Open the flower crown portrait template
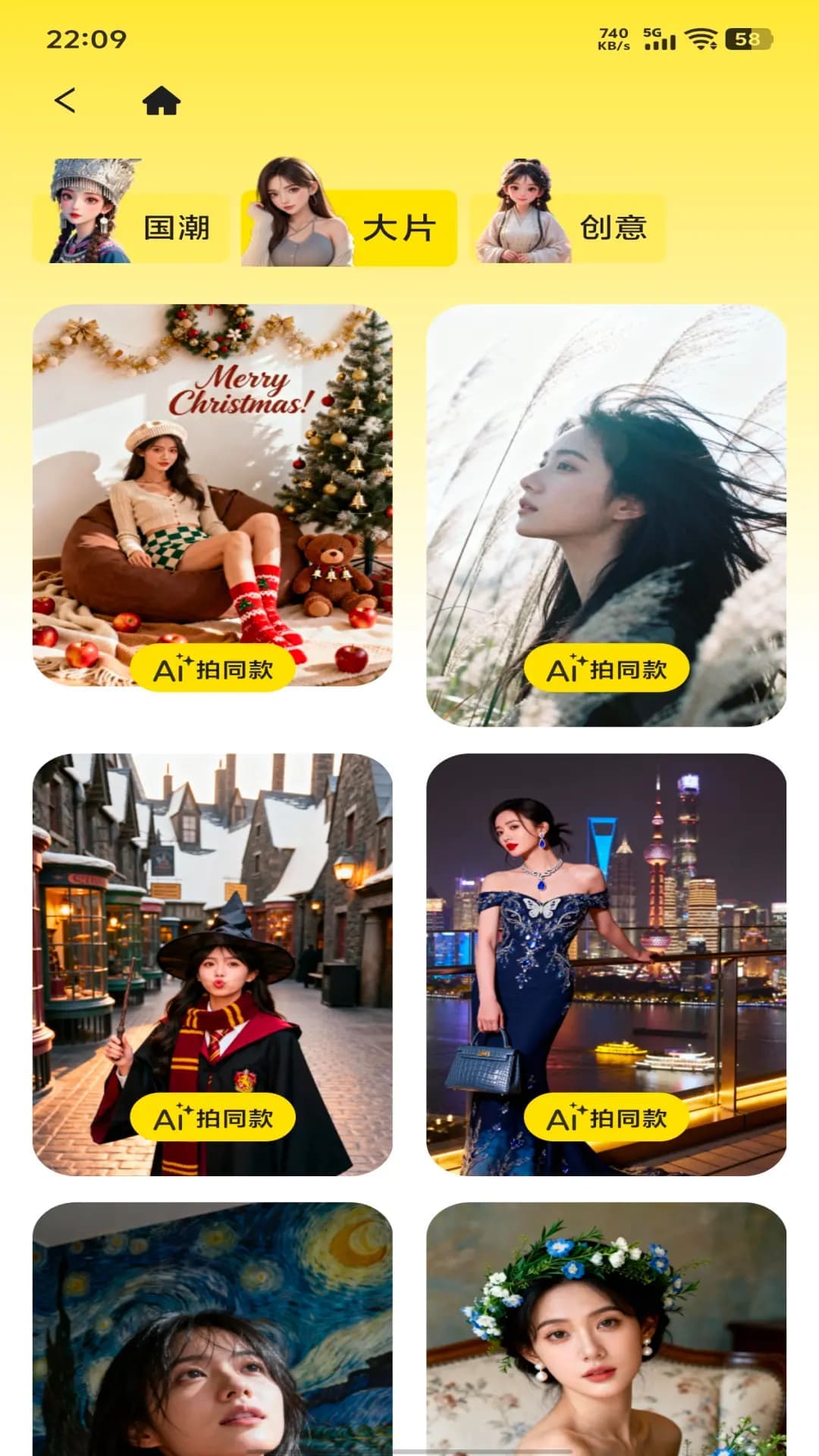819x1456 pixels. coord(606,1329)
